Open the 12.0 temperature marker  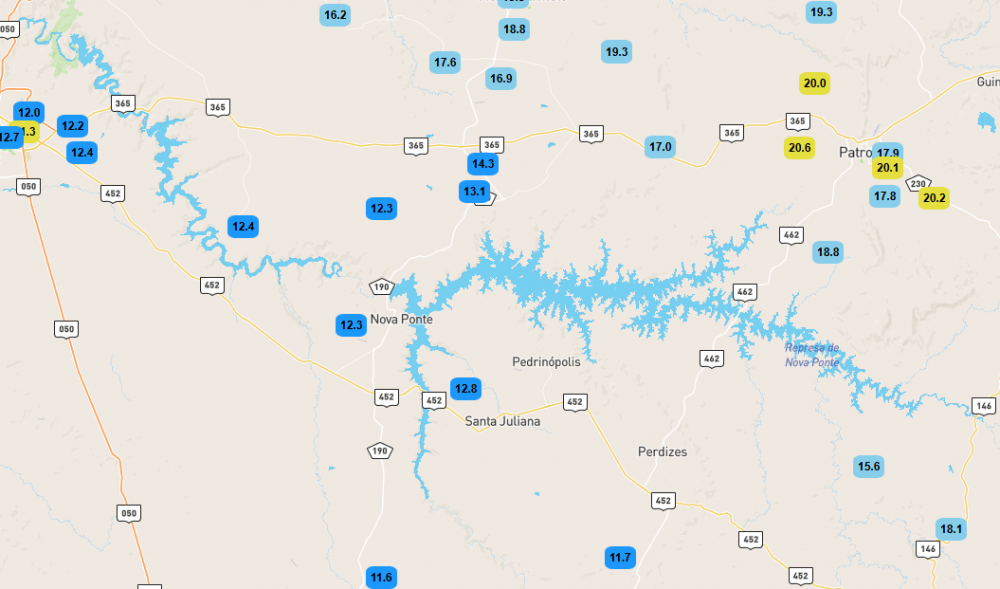coord(28,112)
